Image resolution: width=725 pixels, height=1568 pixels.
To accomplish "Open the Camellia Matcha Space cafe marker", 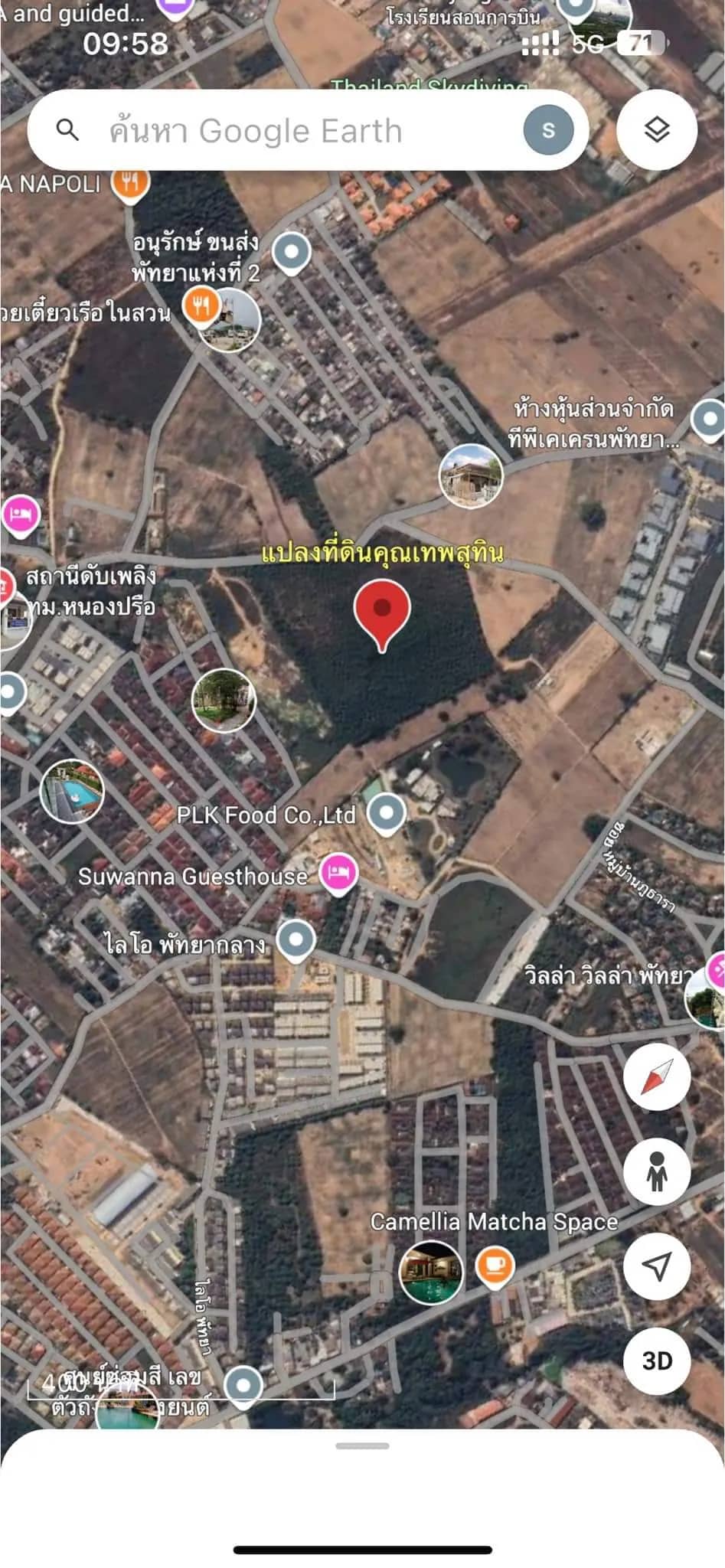I will [495, 1265].
